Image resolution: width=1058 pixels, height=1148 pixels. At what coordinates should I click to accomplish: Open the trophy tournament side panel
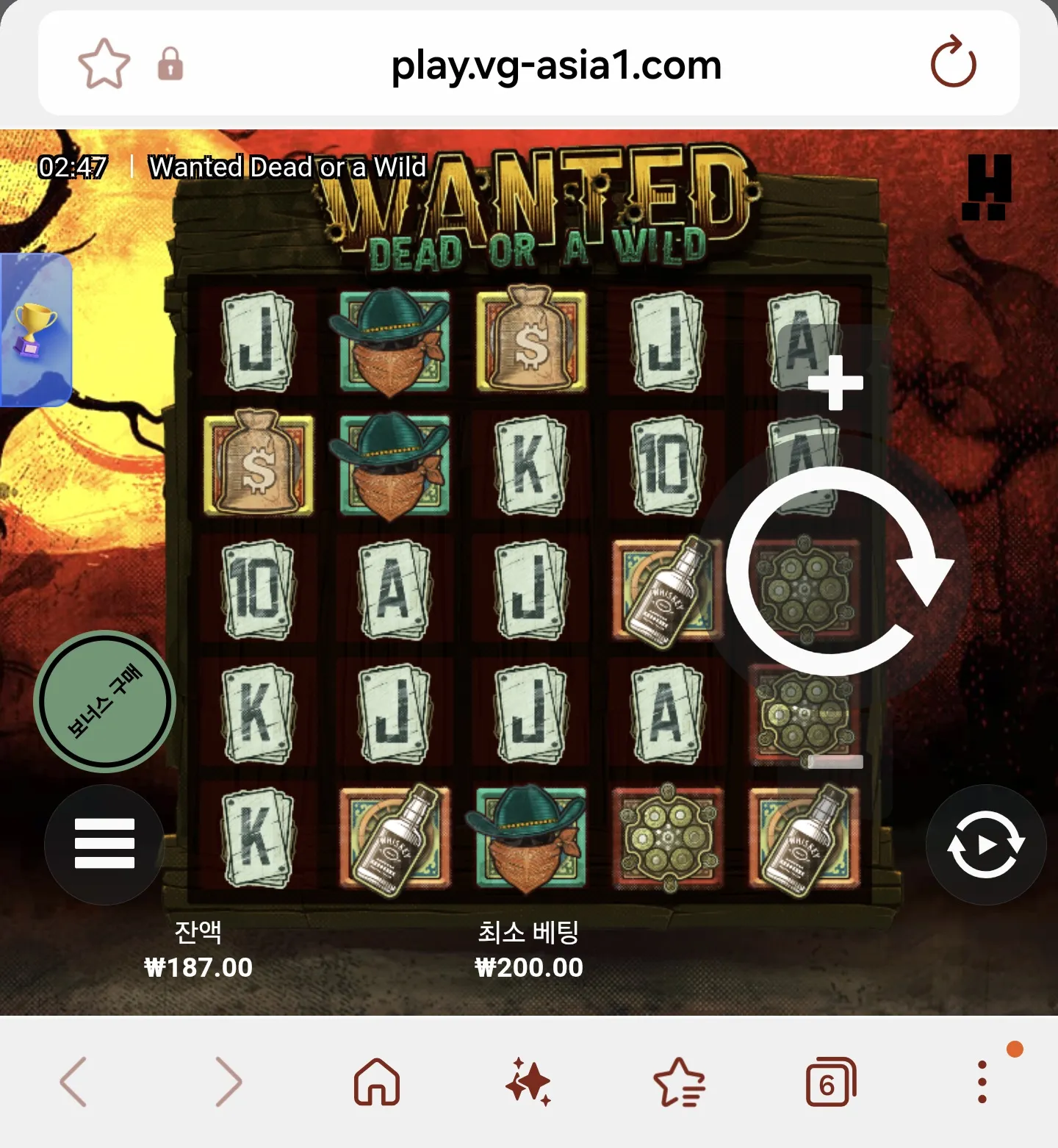[35, 330]
